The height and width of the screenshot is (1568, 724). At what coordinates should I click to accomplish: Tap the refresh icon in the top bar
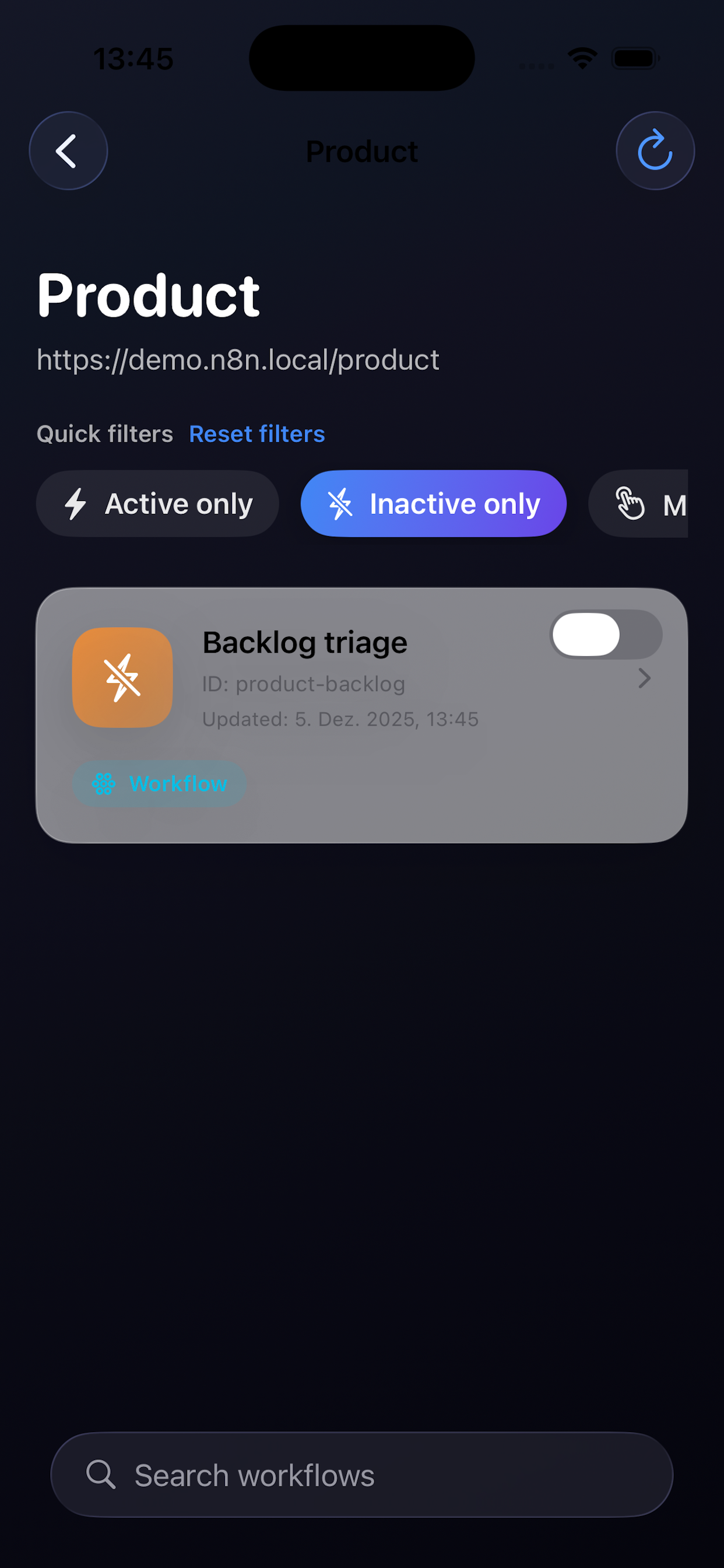pyautogui.click(x=655, y=150)
